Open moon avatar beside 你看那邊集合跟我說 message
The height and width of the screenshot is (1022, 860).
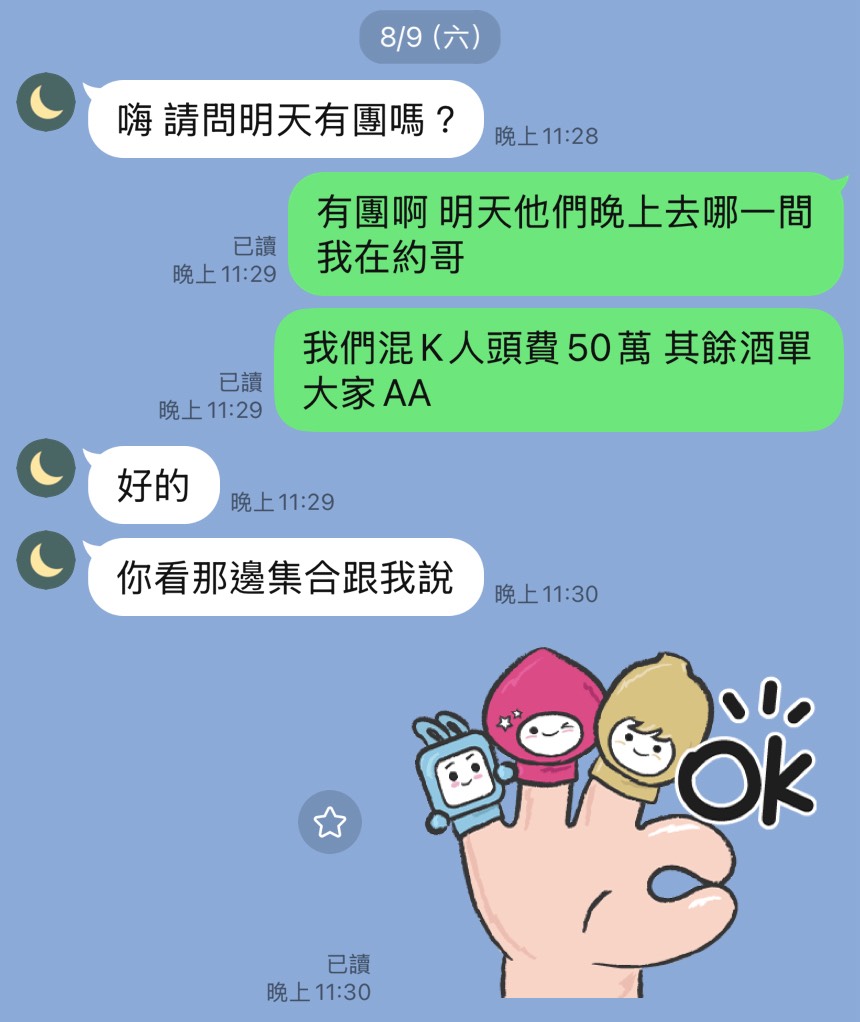coord(46,560)
